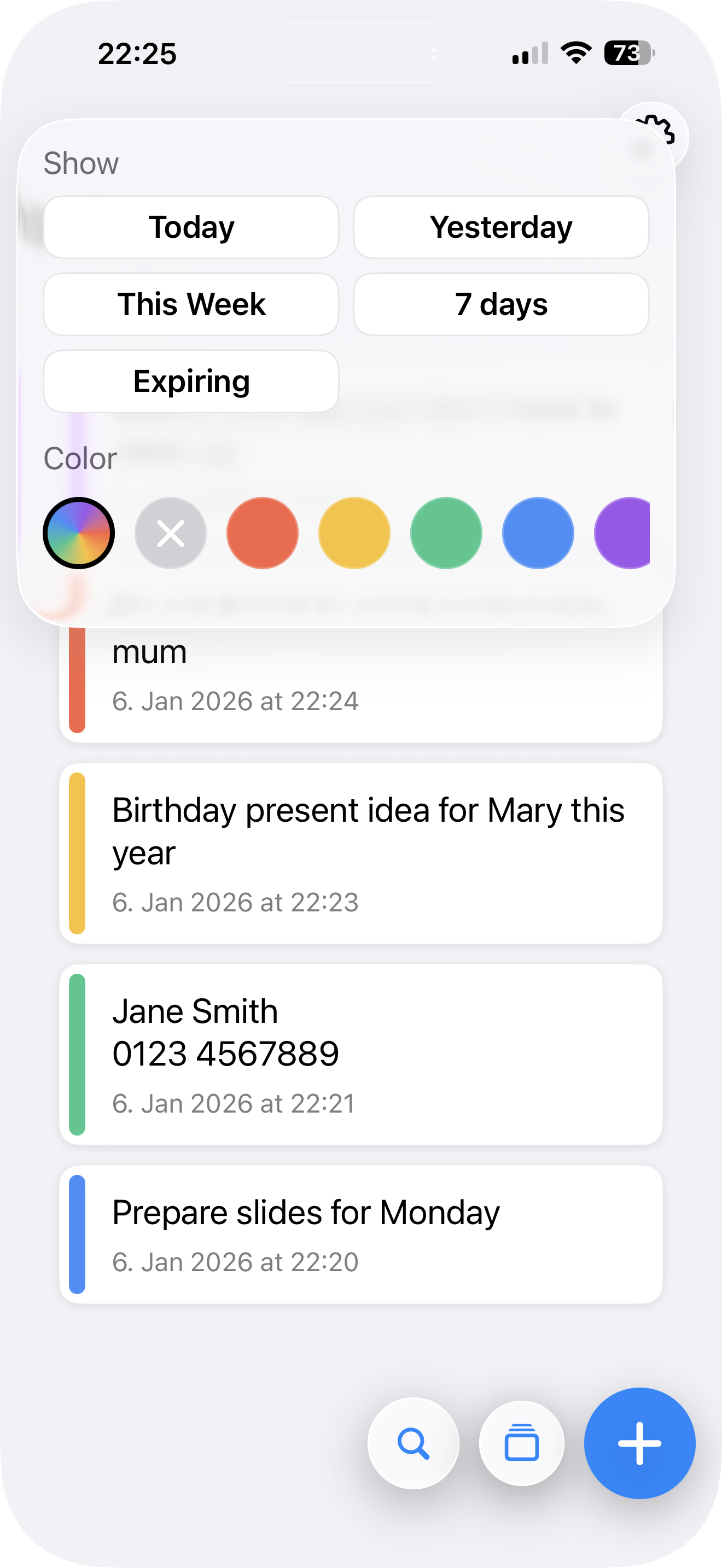The height and width of the screenshot is (1568, 722).
Task: Select the red color filter
Action: (262, 533)
